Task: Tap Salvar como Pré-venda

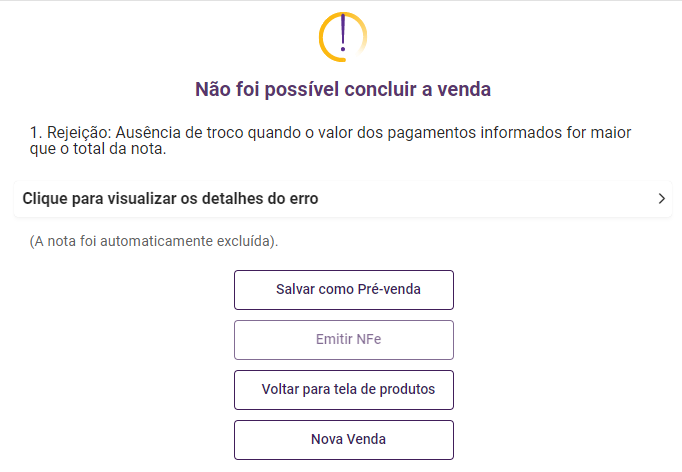Action: [343, 290]
